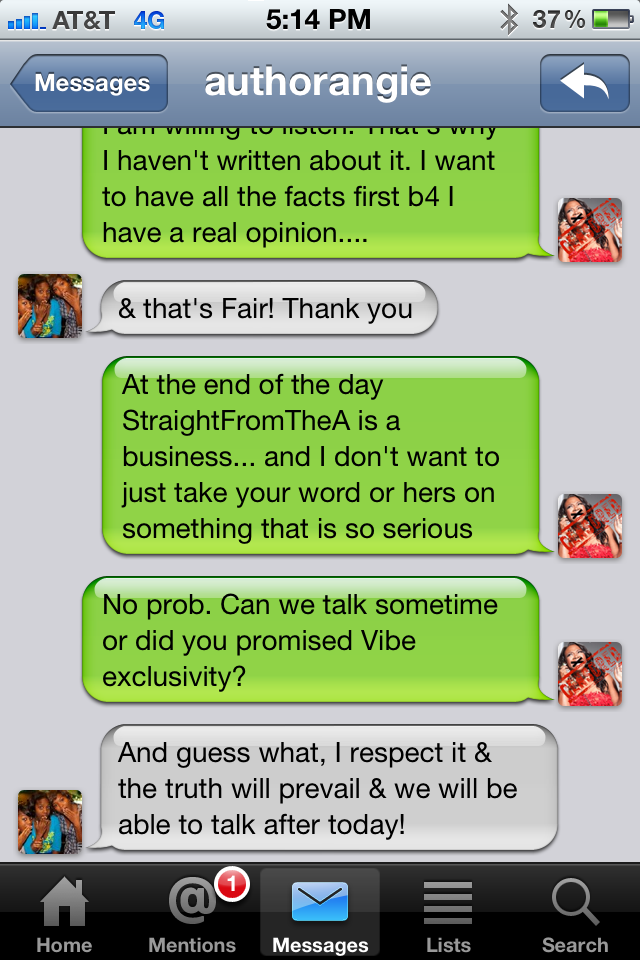Tap avatar next to "have a real opinion" message
This screenshot has width=640, height=960.
590,230
